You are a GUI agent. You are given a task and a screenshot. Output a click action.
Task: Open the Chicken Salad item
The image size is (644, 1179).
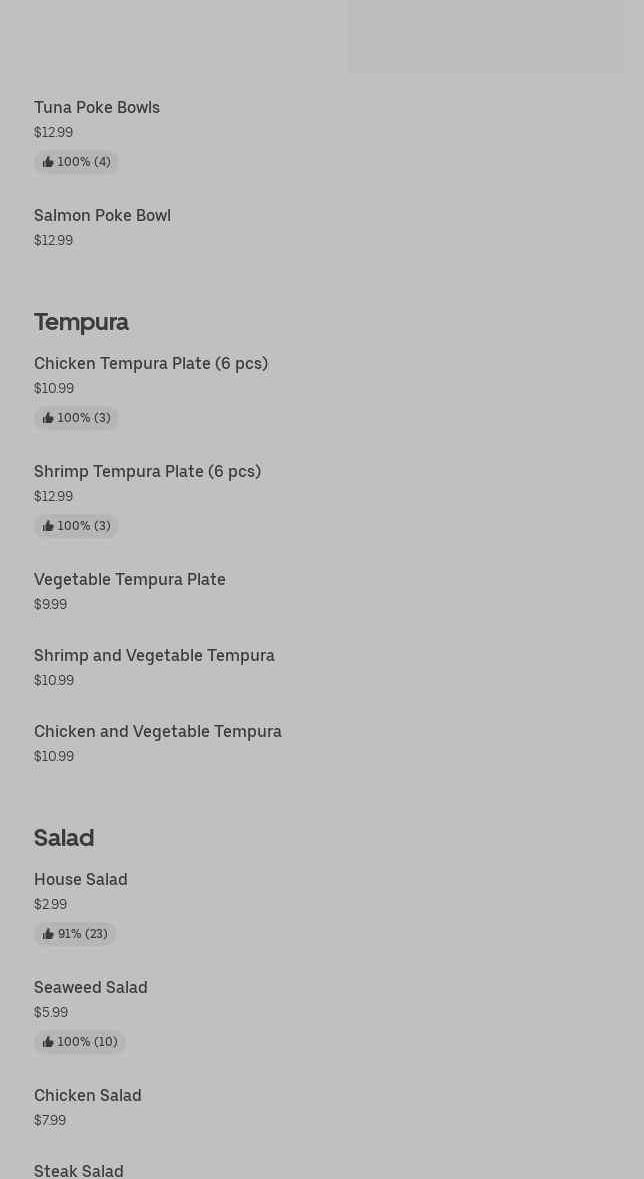(x=88, y=1095)
